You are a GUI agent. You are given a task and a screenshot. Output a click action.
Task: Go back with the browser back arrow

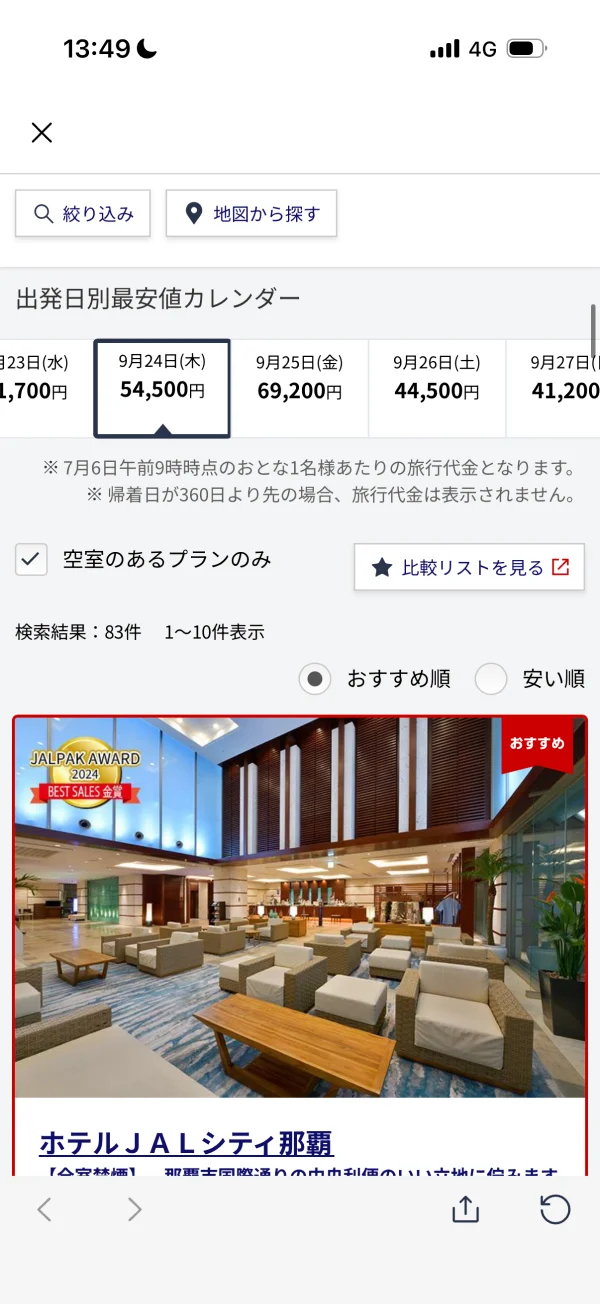point(44,1209)
